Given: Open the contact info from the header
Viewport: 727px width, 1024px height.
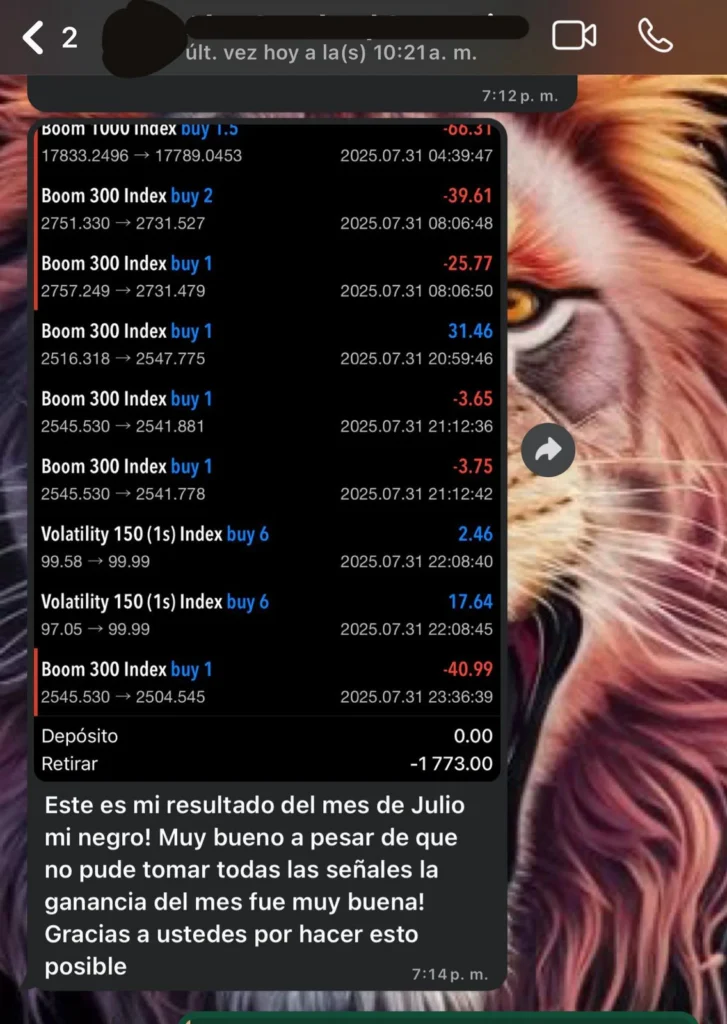Looking at the screenshot, I should click(330, 37).
